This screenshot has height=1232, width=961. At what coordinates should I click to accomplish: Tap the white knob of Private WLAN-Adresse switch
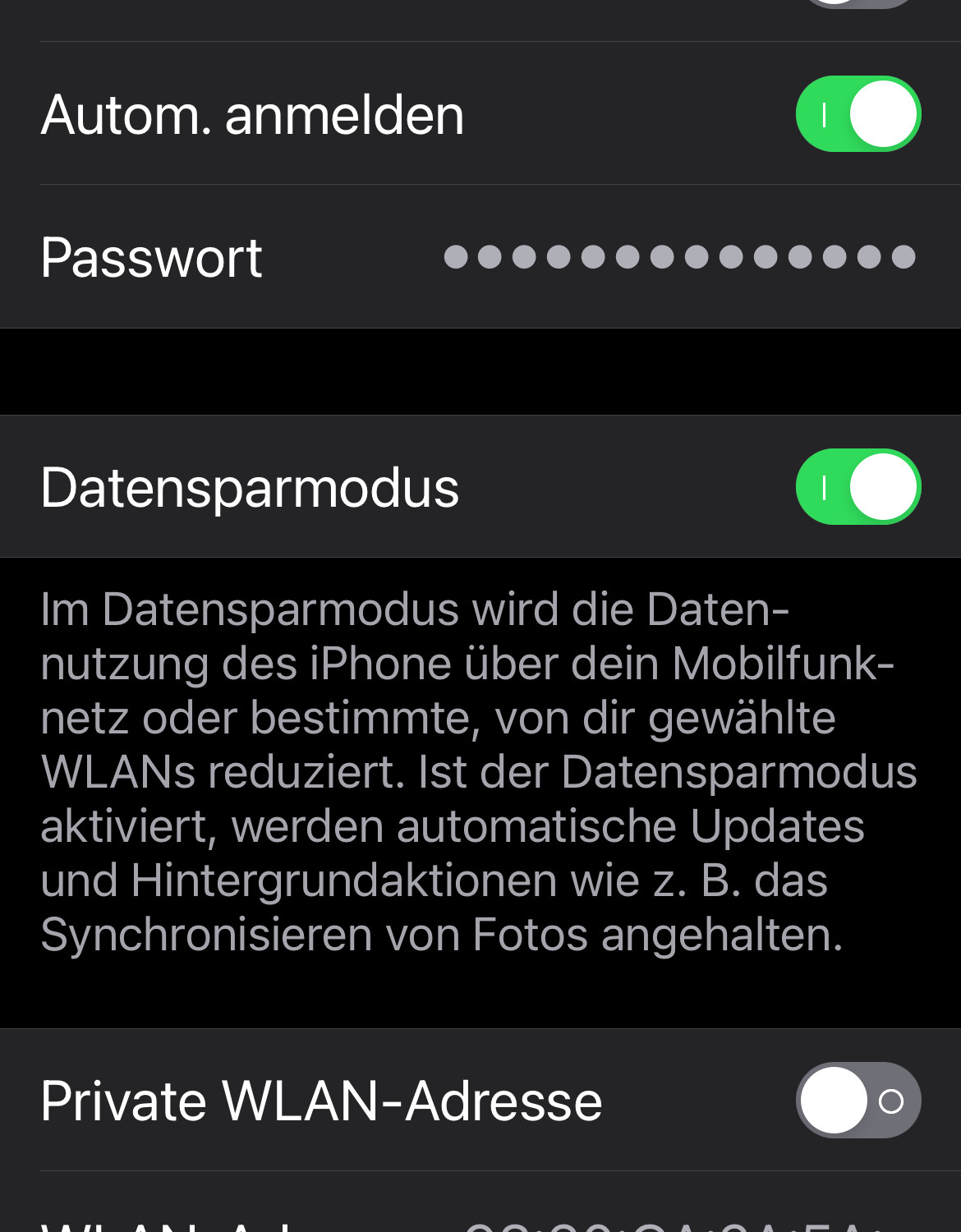pyautogui.click(x=834, y=1100)
